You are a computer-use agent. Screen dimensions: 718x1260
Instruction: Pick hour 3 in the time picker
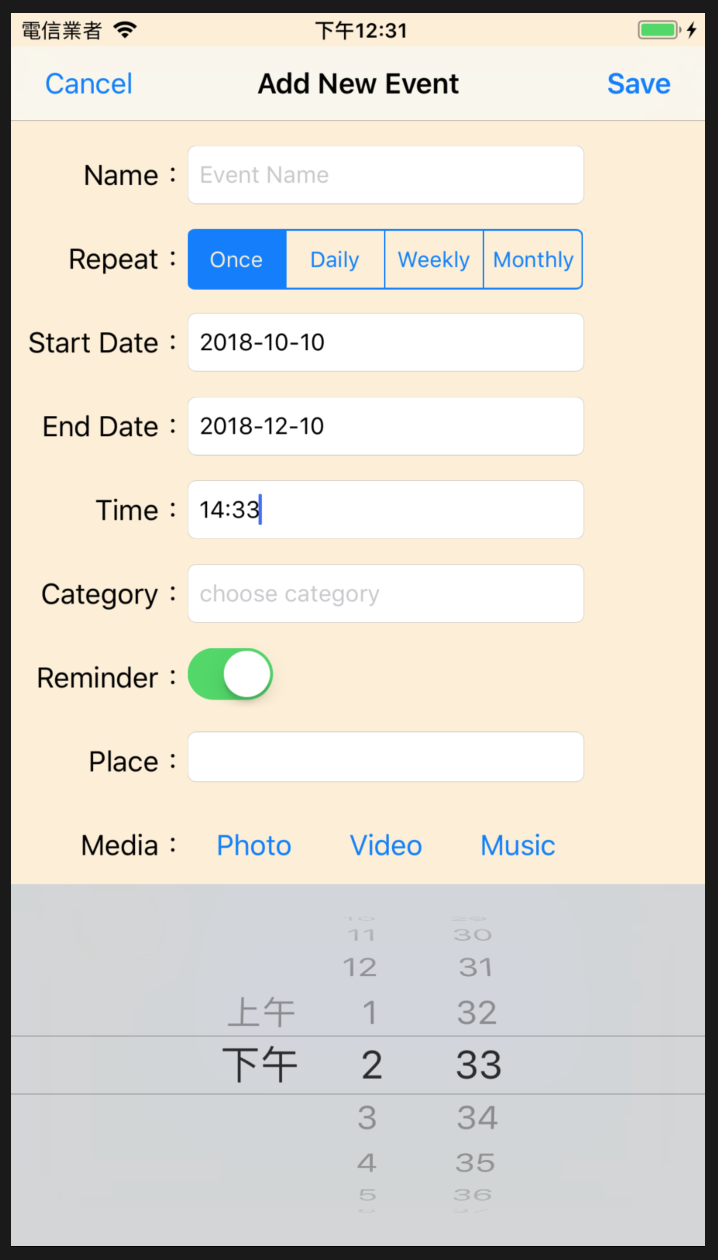point(368,1117)
